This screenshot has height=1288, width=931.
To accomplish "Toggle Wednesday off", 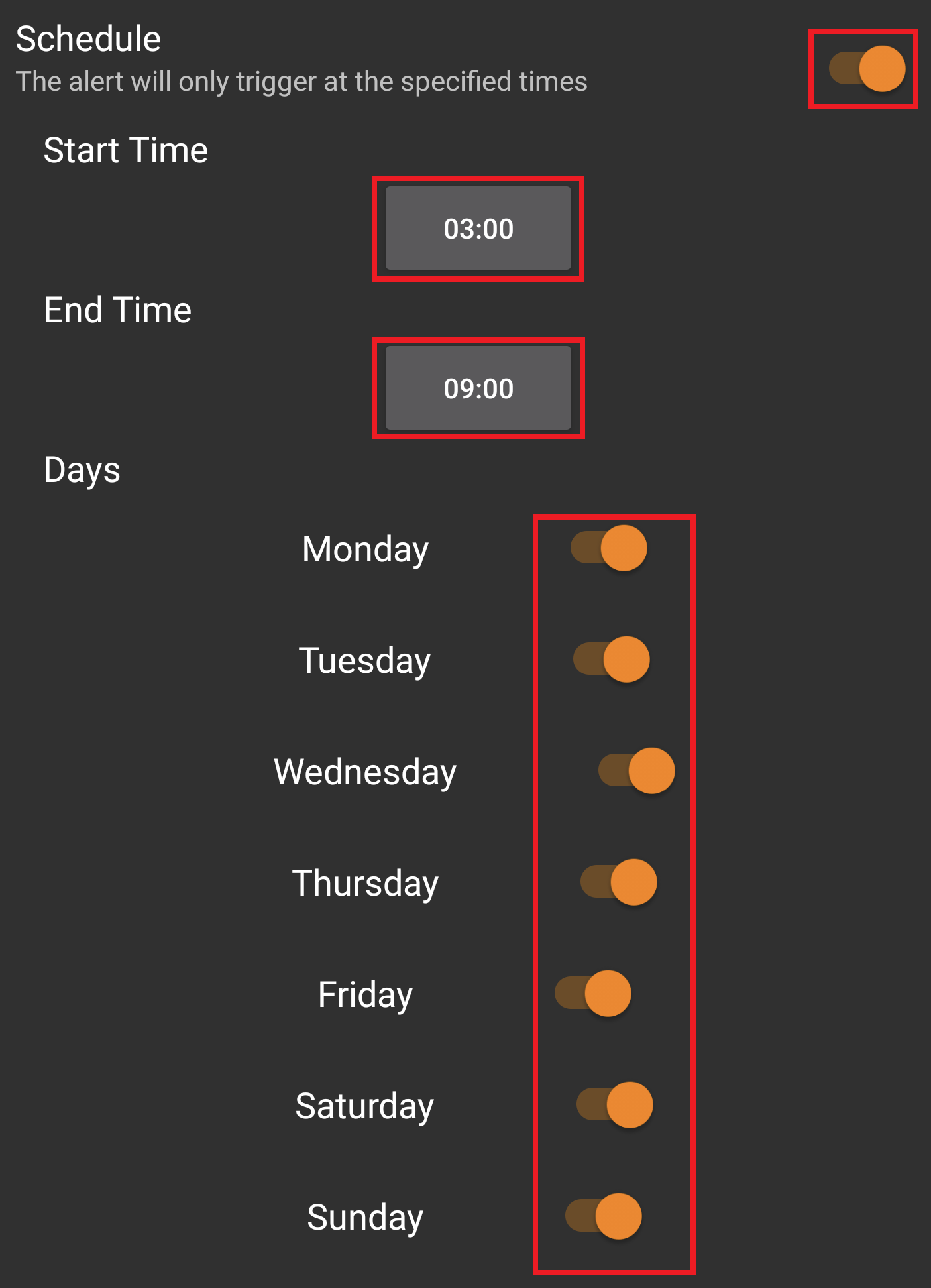I will [x=637, y=771].
